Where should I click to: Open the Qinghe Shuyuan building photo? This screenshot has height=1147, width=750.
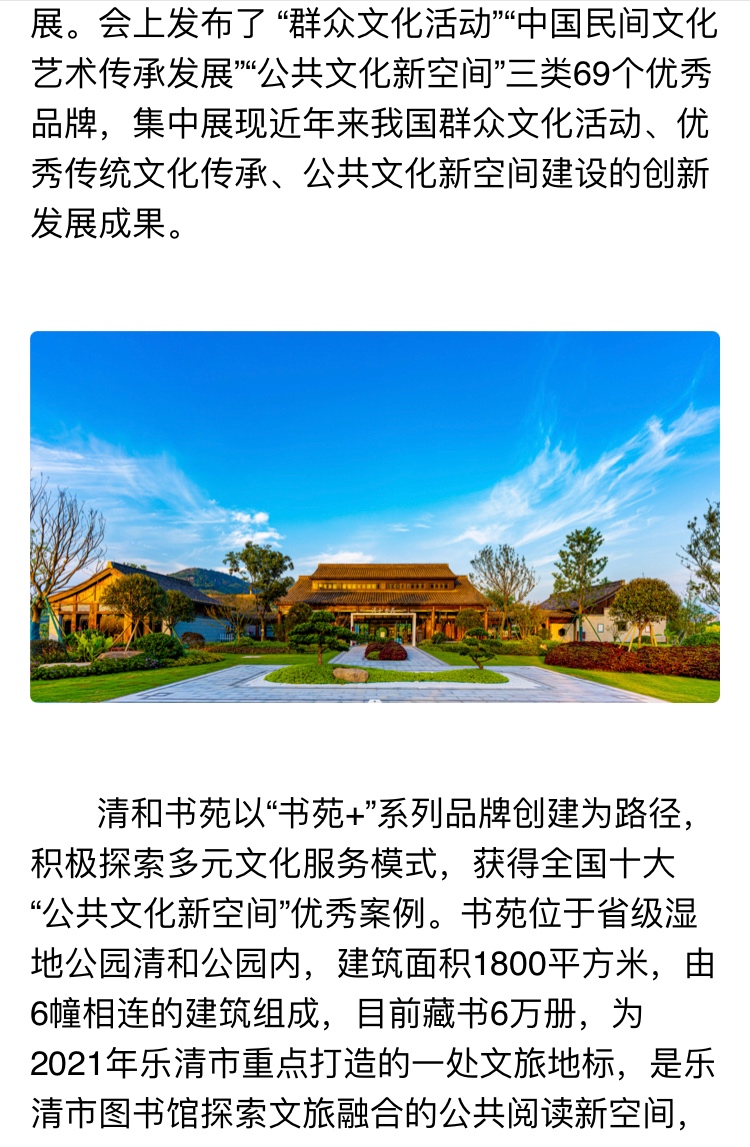(375, 516)
